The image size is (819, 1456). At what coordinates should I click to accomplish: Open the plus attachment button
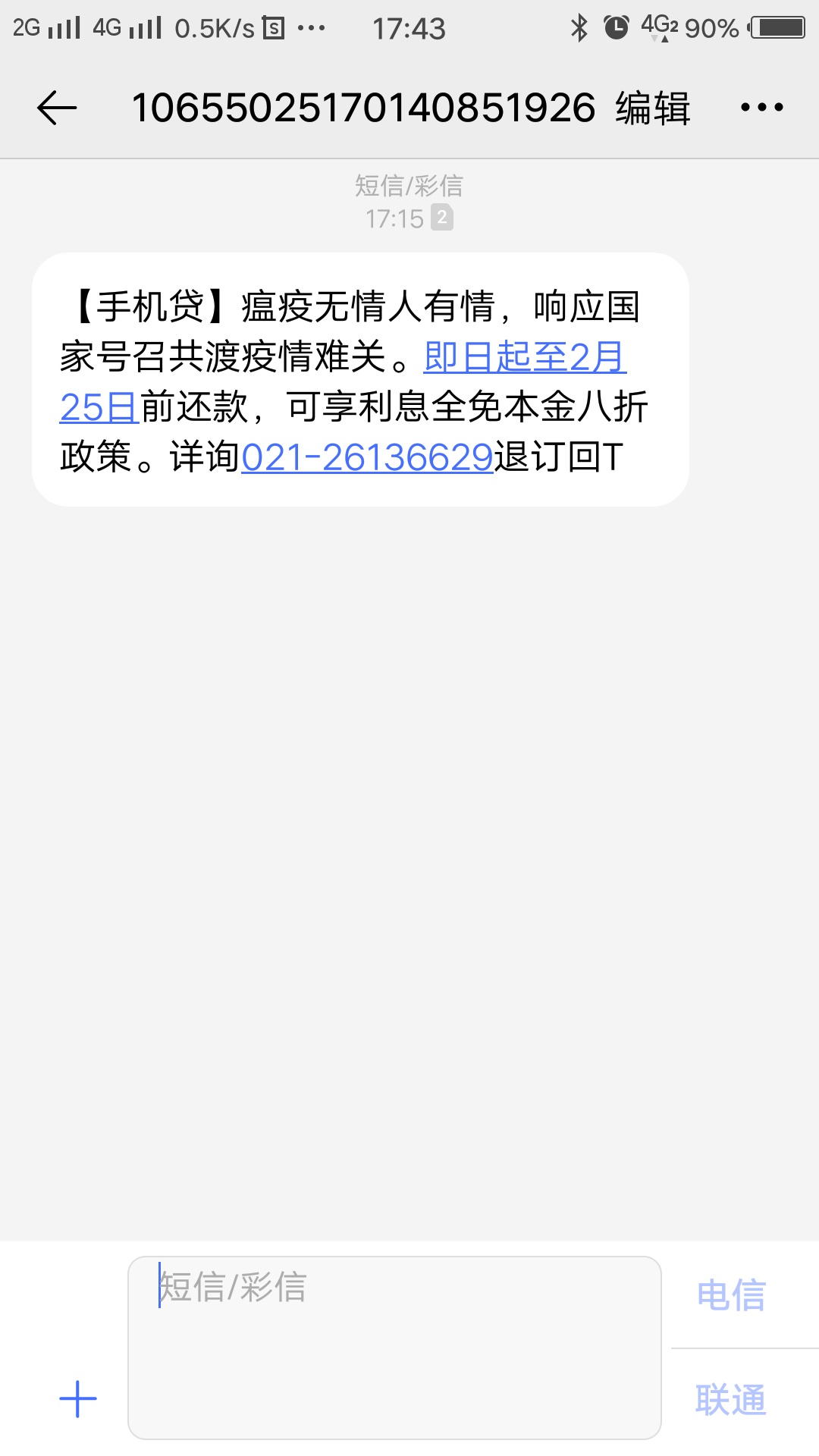(x=78, y=1399)
